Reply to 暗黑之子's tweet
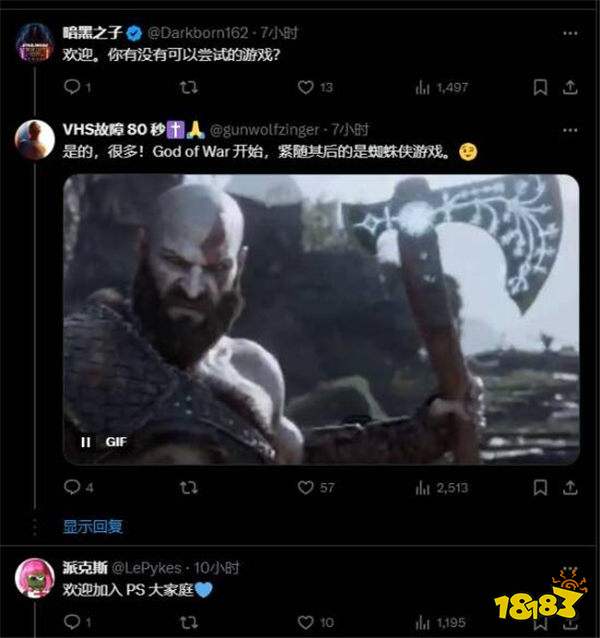Image resolution: width=600 pixels, height=638 pixels. tap(71, 88)
